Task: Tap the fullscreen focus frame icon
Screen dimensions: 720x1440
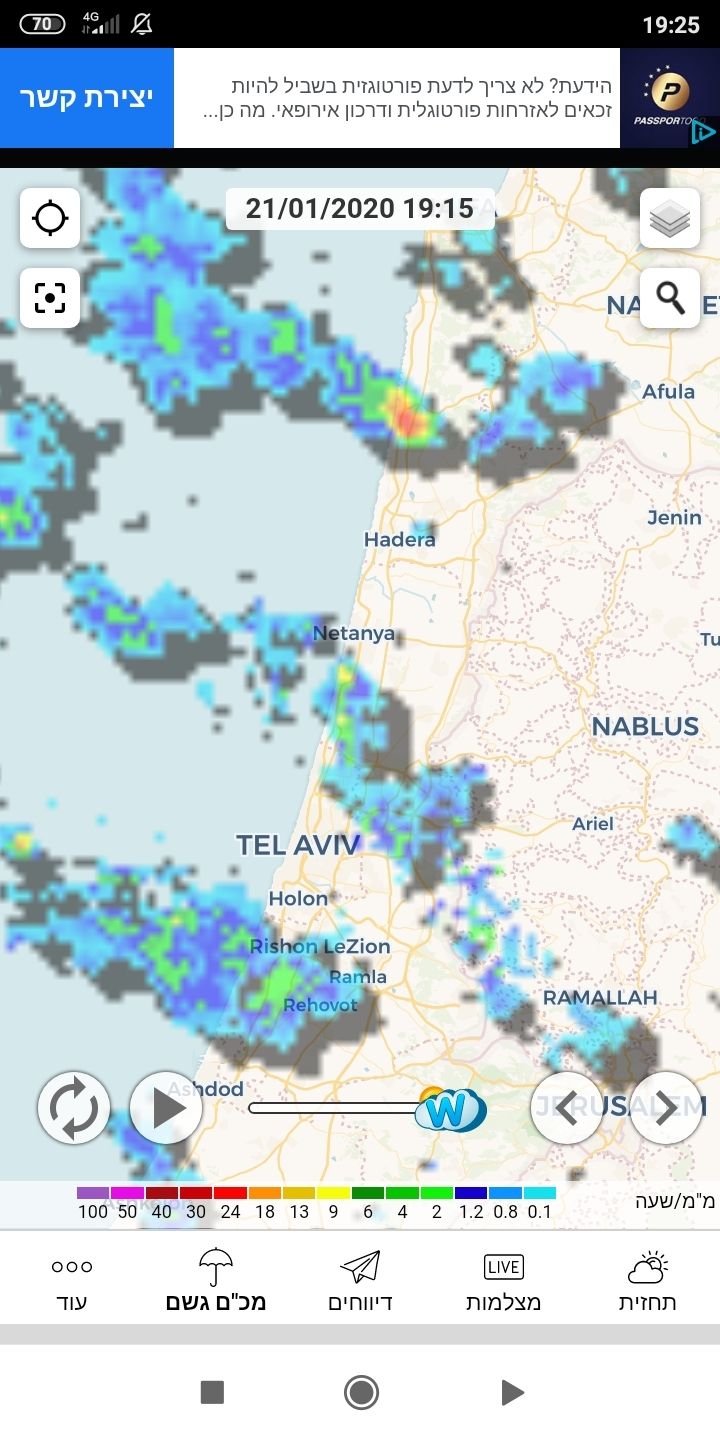Action: click(x=50, y=298)
